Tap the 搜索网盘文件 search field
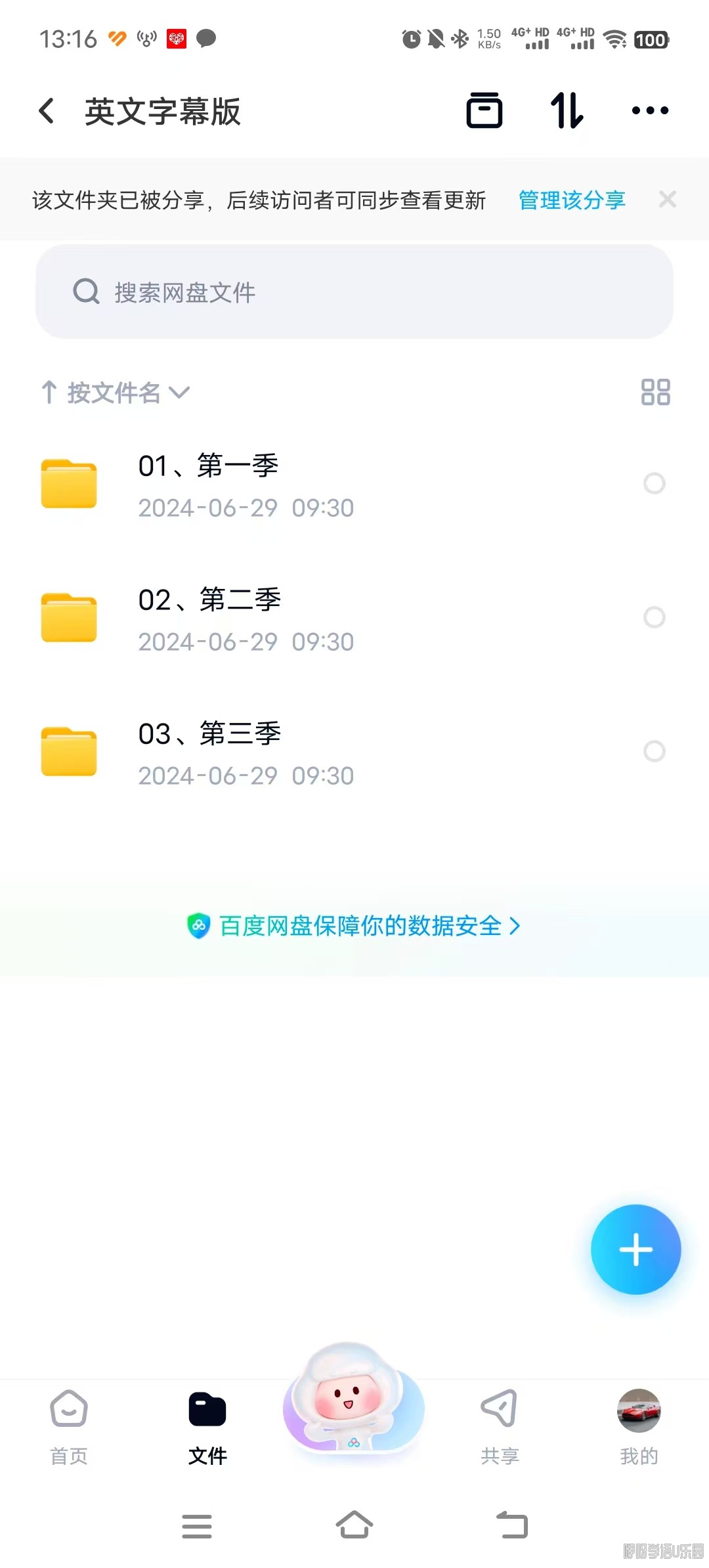The width and height of the screenshot is (709, 1568). tap(354, 293)
